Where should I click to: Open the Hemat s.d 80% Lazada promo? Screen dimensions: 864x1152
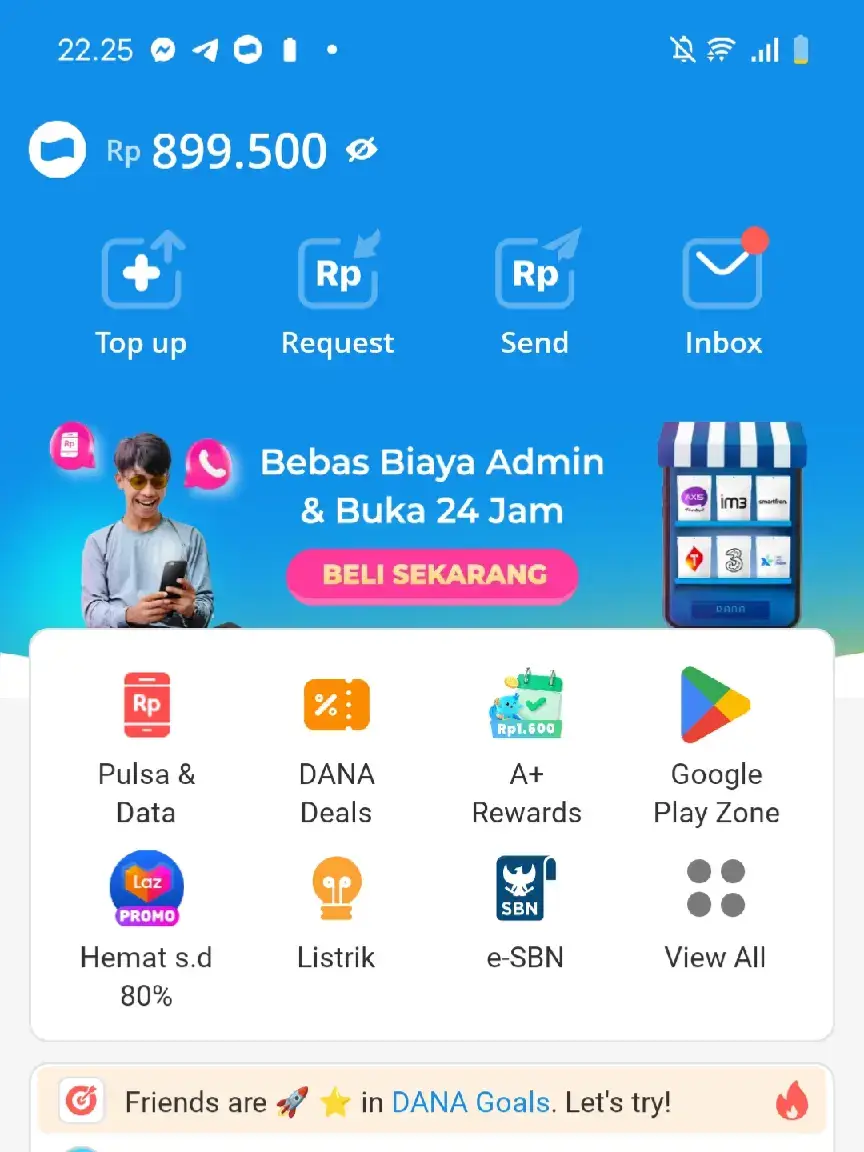pos(146,888)
